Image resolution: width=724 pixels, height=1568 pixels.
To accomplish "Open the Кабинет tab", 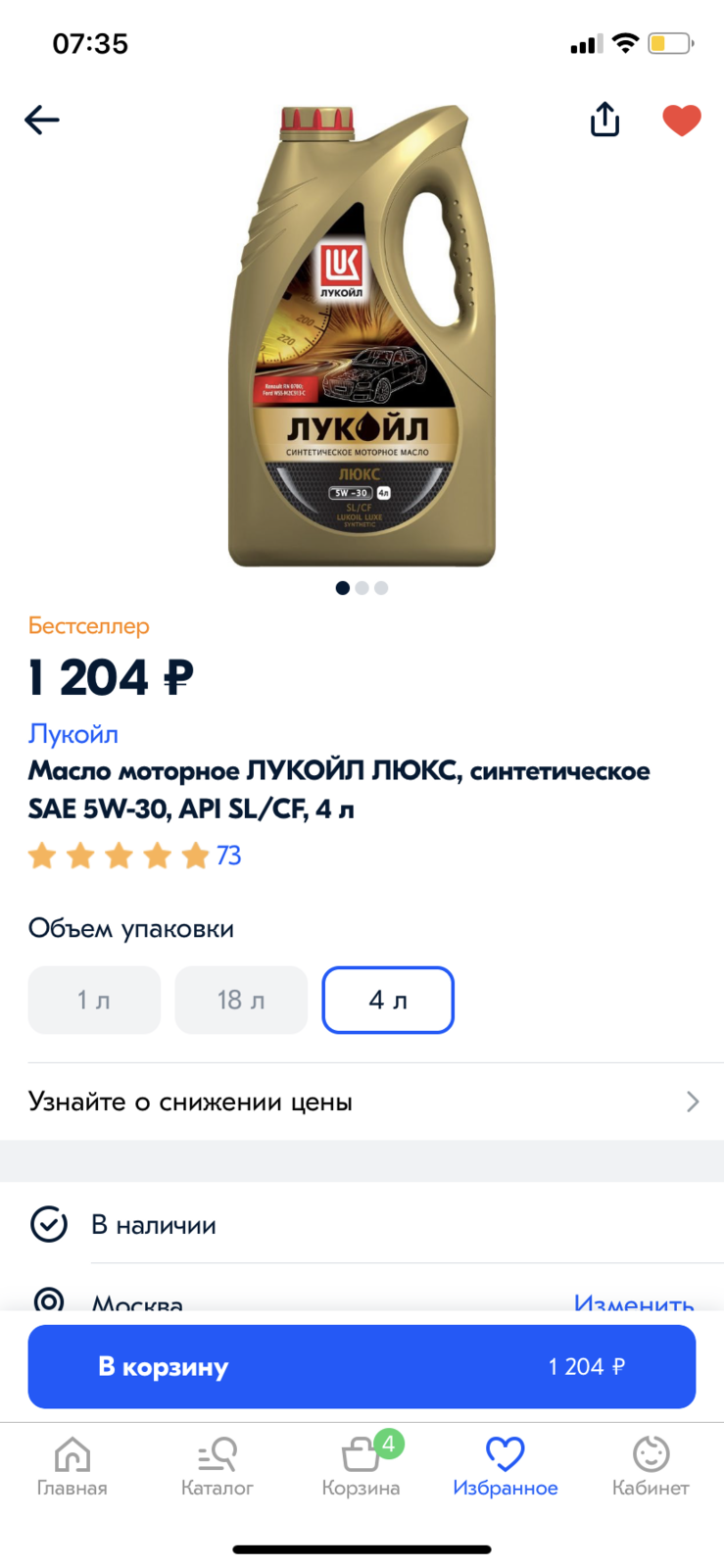I will coord(651,1467).
